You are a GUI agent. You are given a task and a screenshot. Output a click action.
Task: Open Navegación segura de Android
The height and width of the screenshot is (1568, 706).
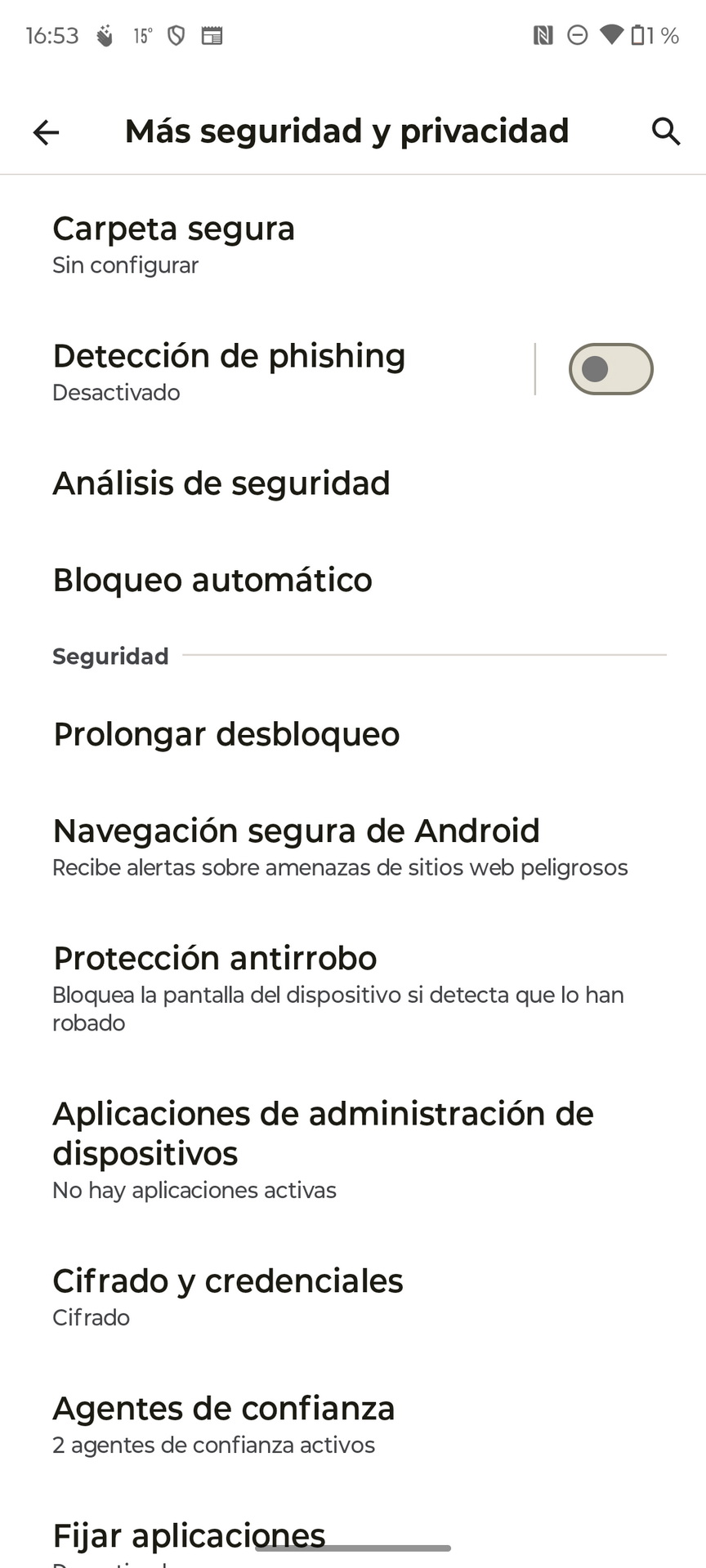tap(353, 847)
